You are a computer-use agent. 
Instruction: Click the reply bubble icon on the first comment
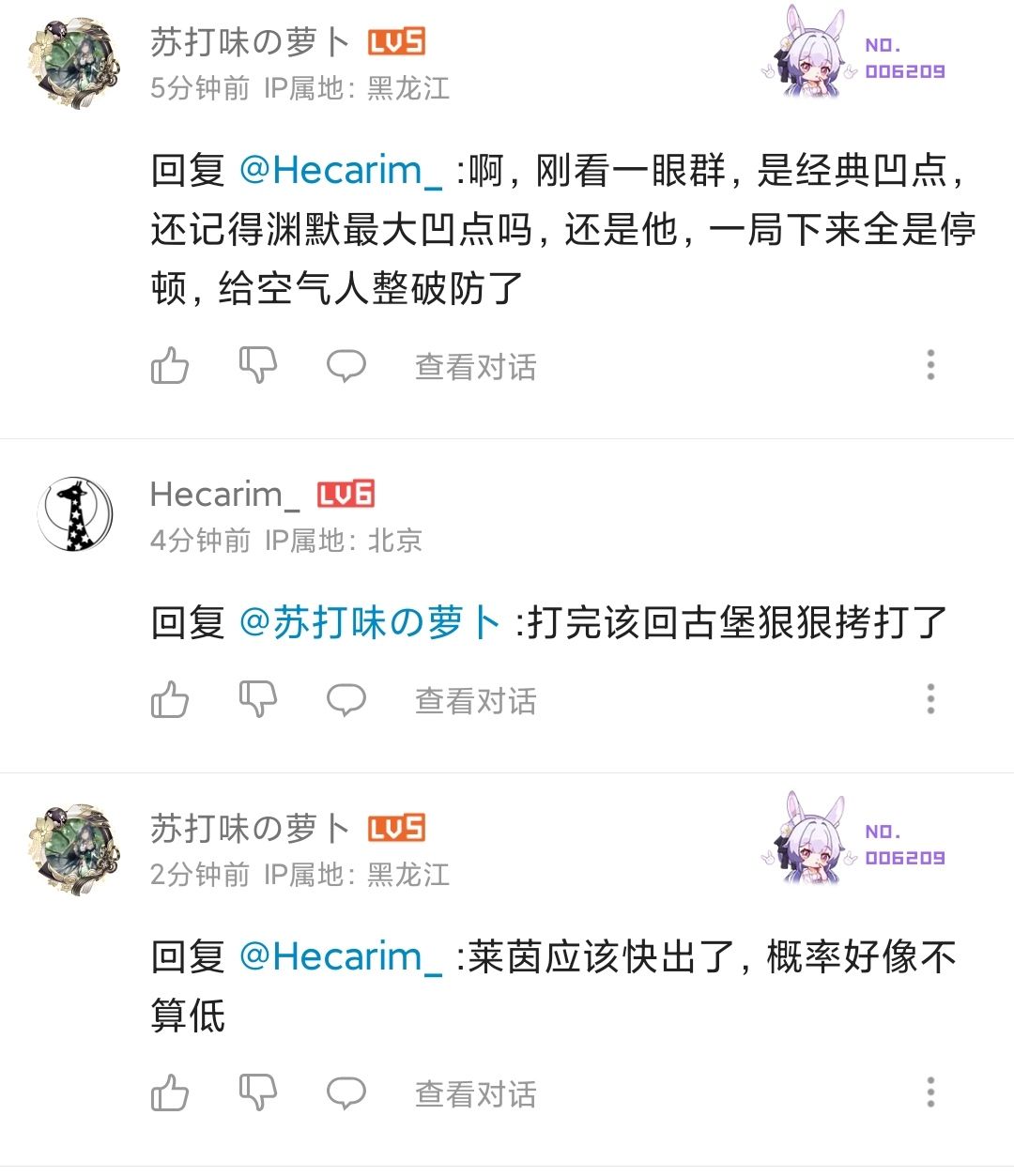pos(347,367)
